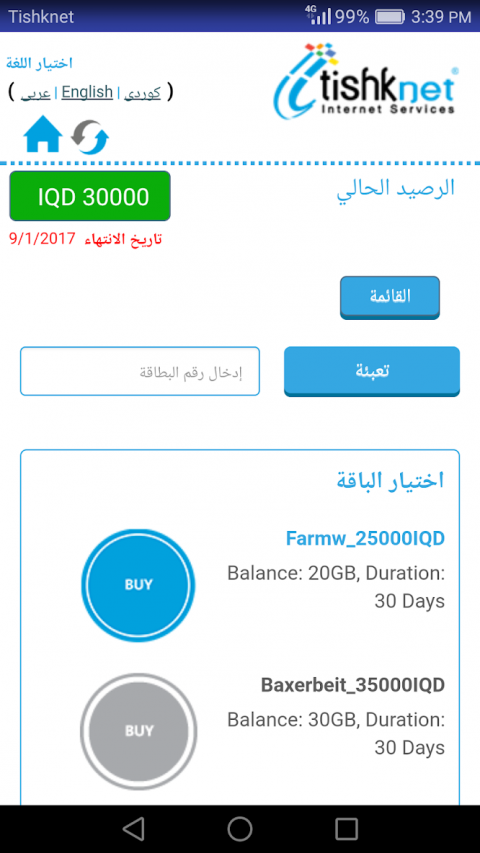Tap BUY for Baxerbeit_35000IQD package
The width and height of the screenshot is (480, 853).
138,731
